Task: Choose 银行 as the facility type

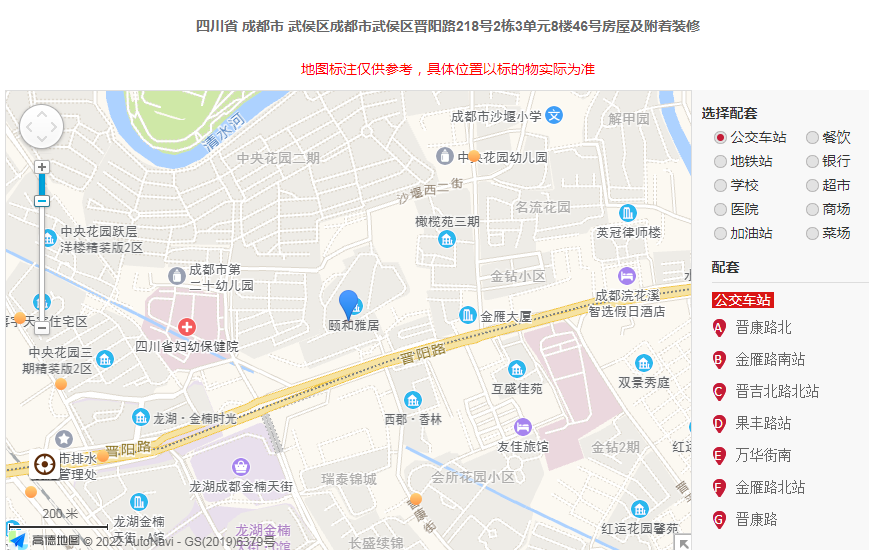Action: tap(812, 161)
